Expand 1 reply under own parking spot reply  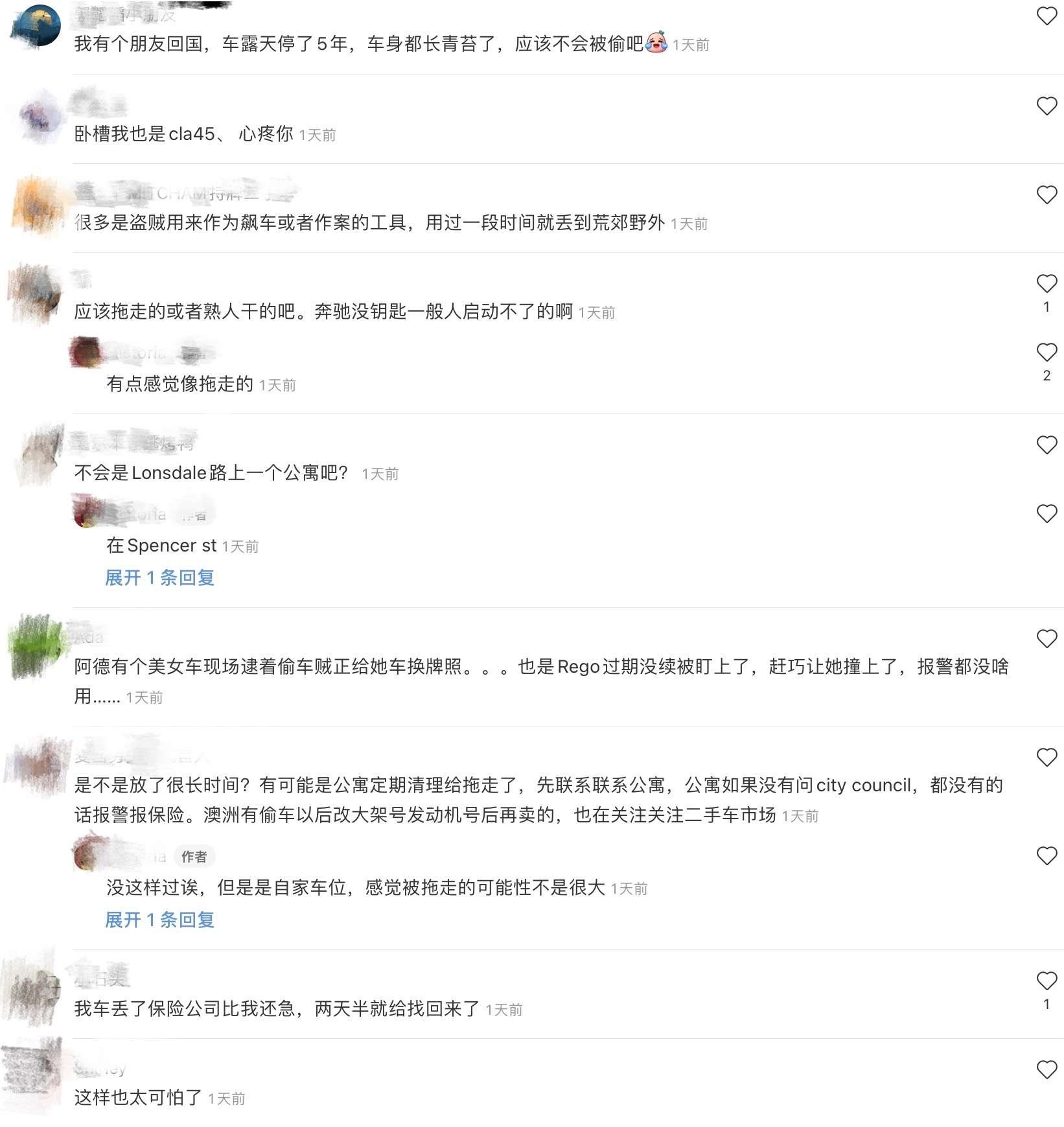(x=159, y=919)
